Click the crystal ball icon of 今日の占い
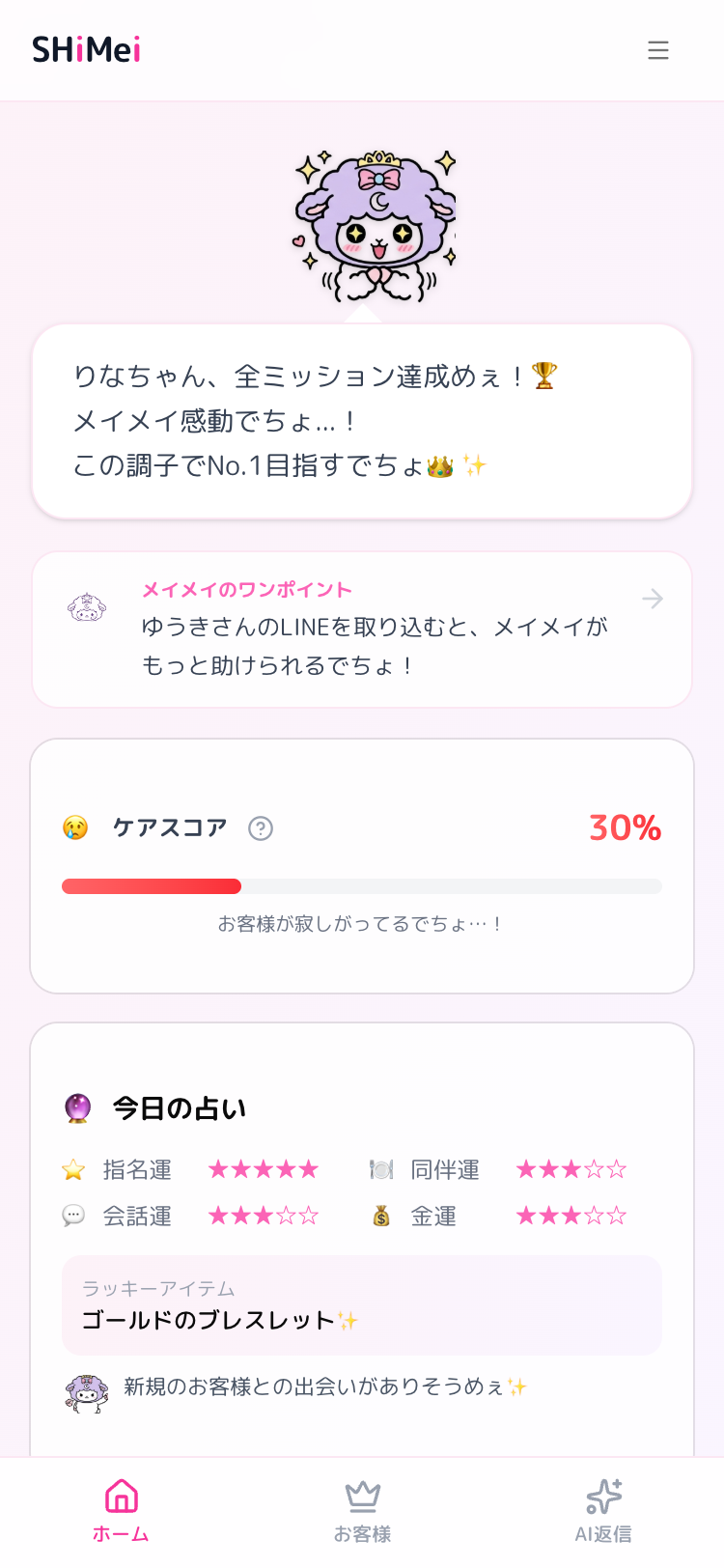This screenshot has height=1568, width=724. 78,1108
